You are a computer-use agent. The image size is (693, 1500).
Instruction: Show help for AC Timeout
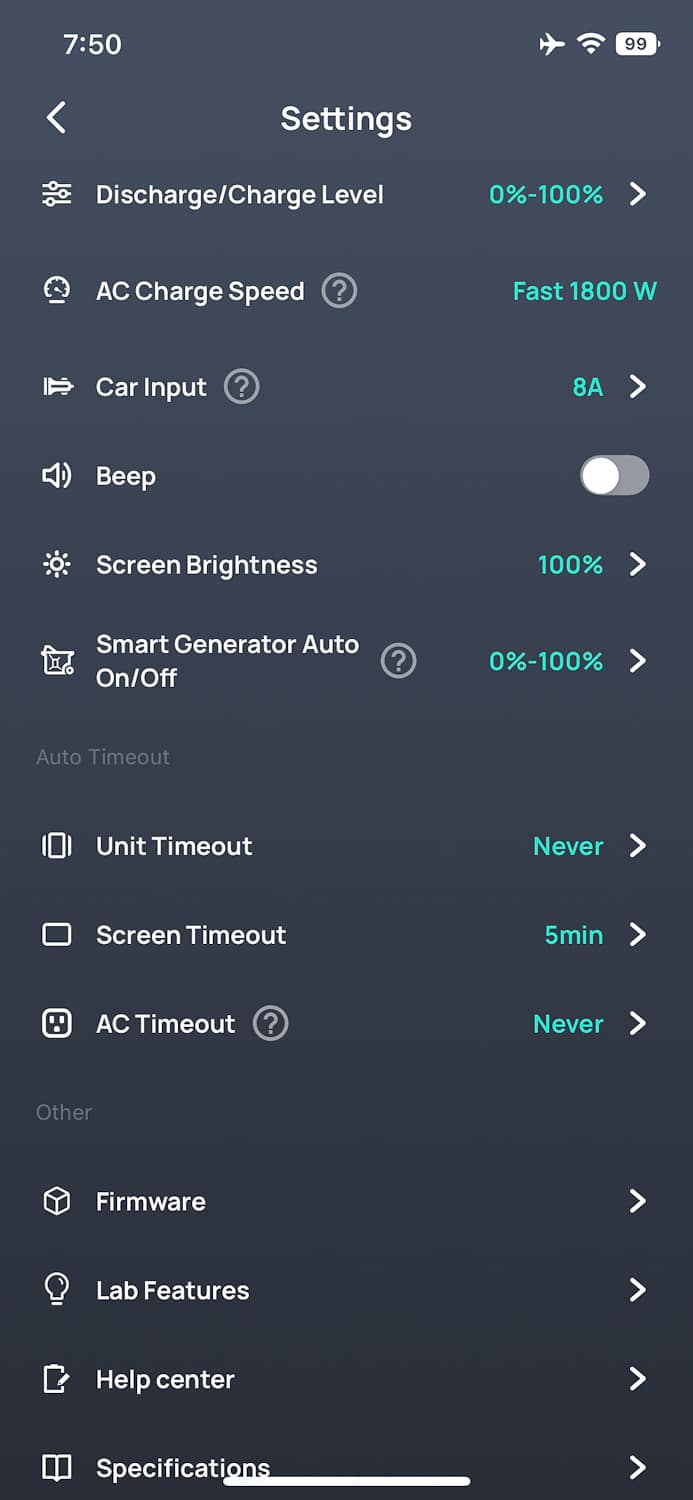(x=270, y=1024)
